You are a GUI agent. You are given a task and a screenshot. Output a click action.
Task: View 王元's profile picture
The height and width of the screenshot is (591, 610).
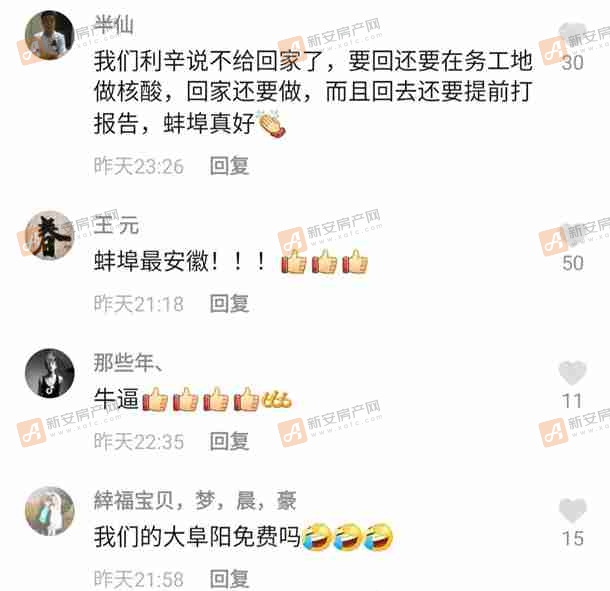(x=49, y=236)
